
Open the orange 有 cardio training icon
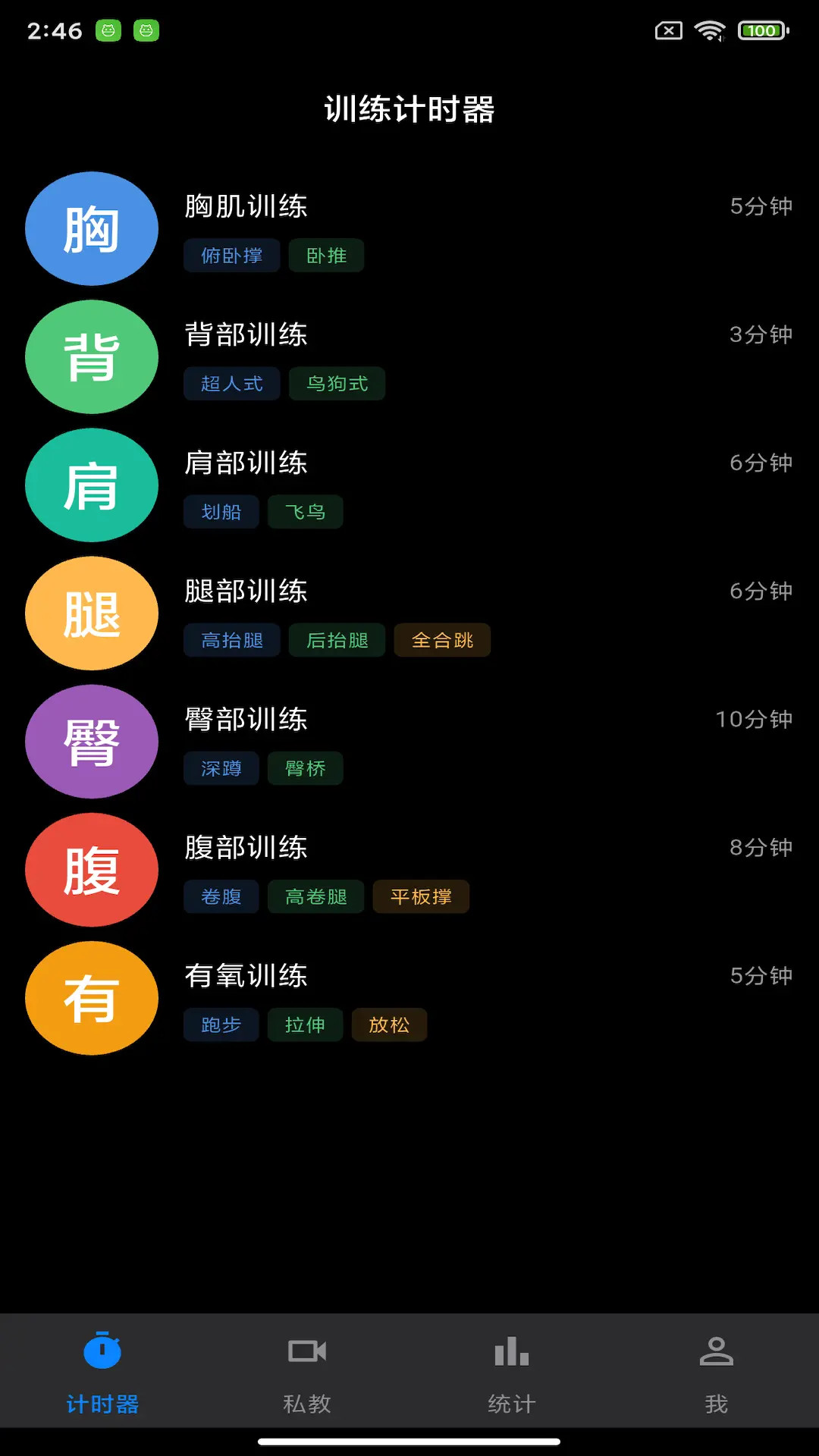91,999
